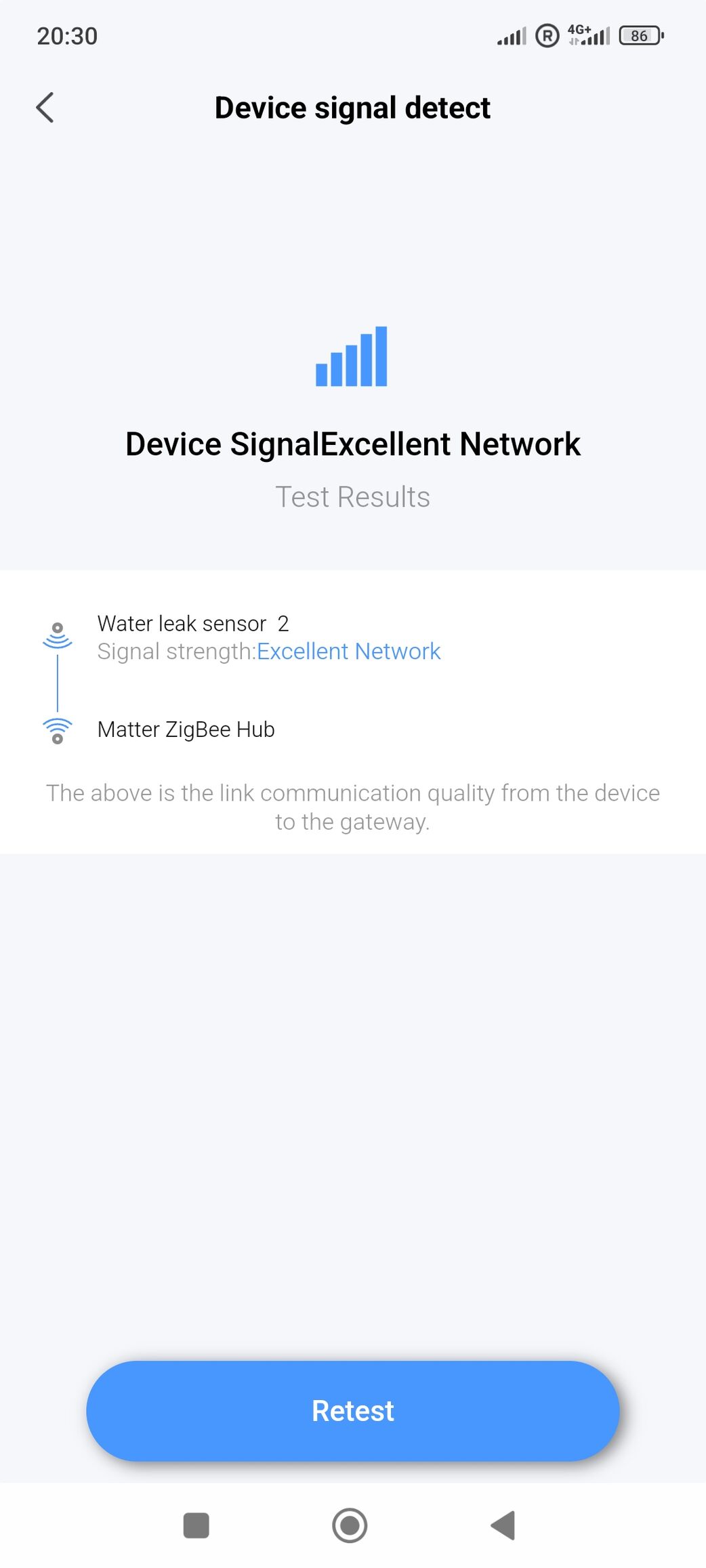The height and width of the screenshot is (1568, 706).
Task: Go back from Device signal detect
Action: 45,108
